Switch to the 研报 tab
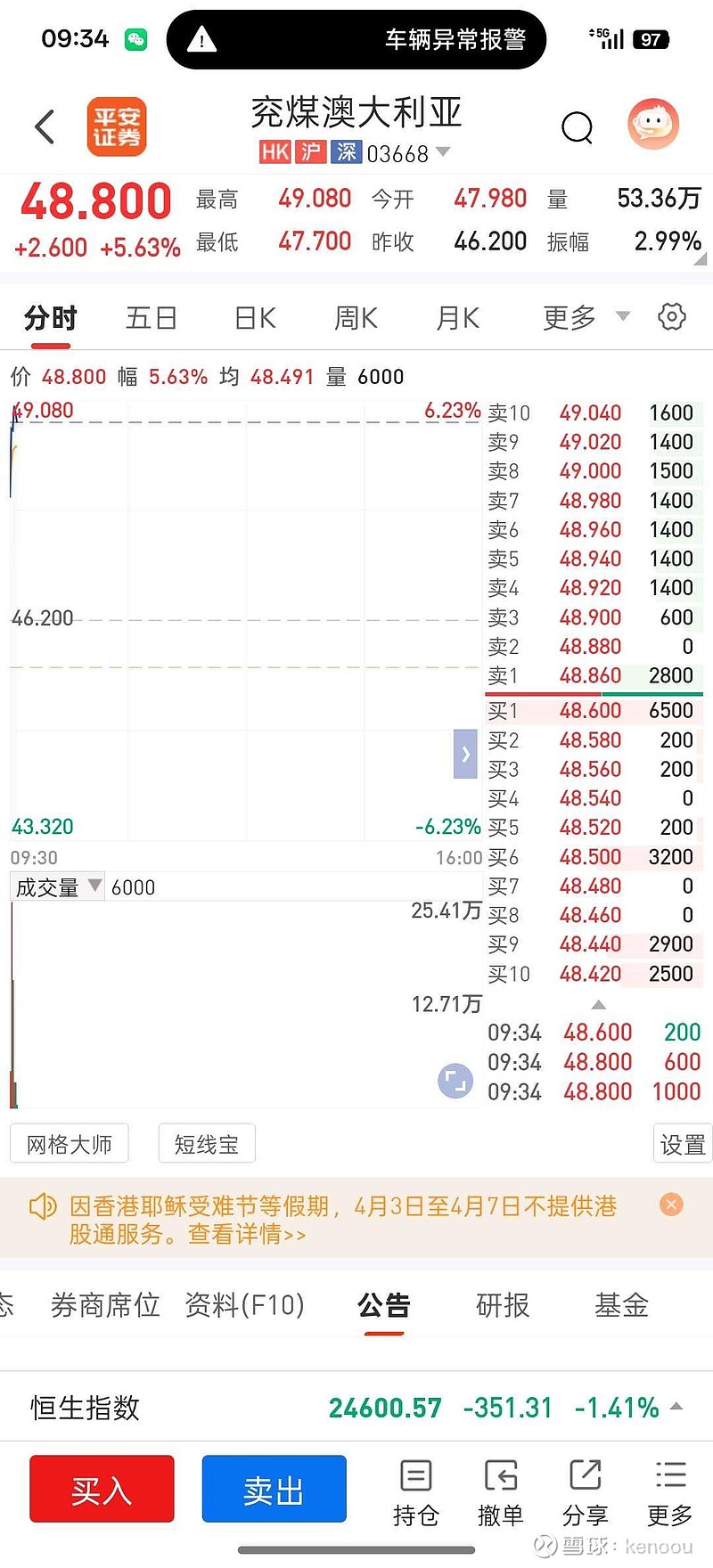This screenshot has height=1568, width=713. coord(503,1305)
